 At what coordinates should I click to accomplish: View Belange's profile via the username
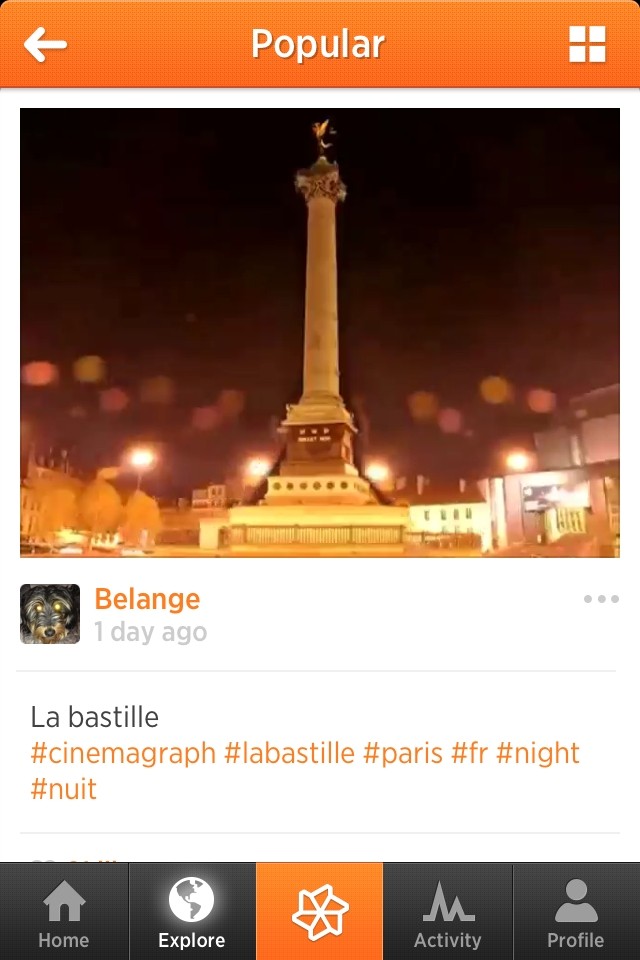[x=147, y=599]
